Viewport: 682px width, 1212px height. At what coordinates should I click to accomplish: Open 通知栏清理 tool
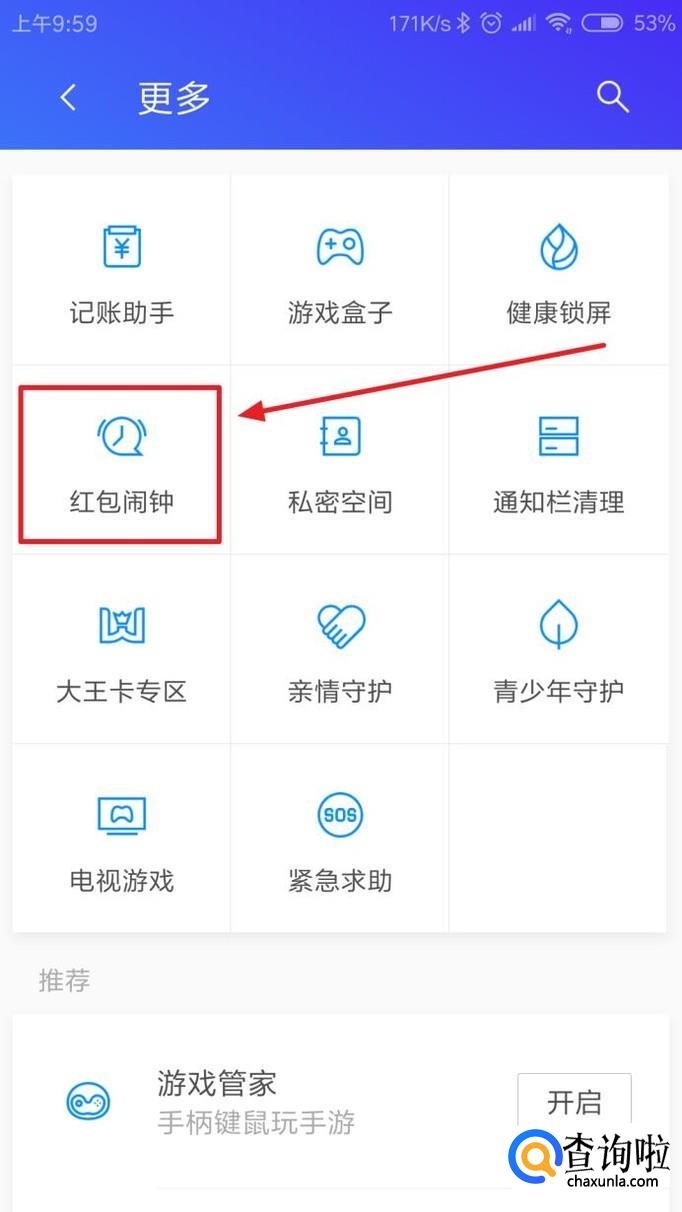pos(558,462)
